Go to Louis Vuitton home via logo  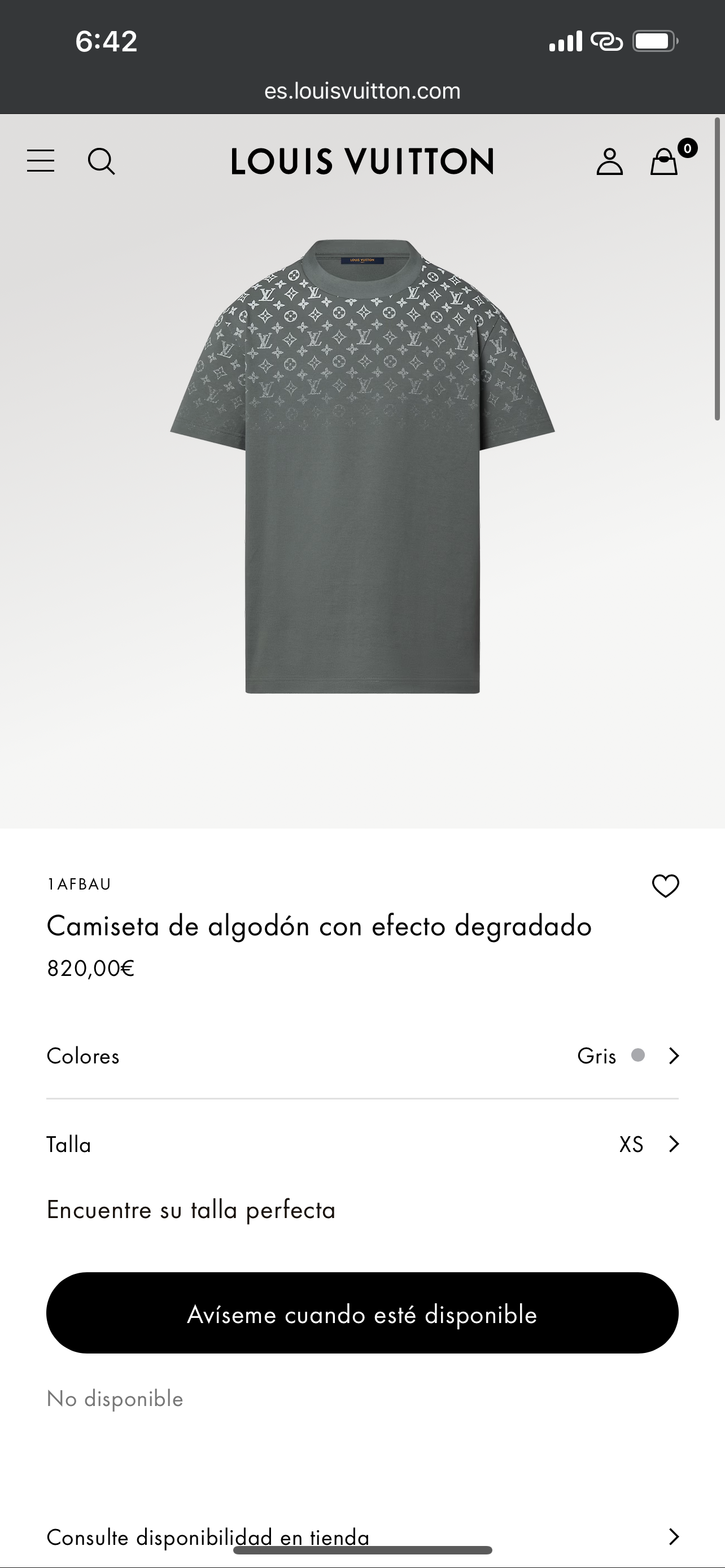click(362, 162)
